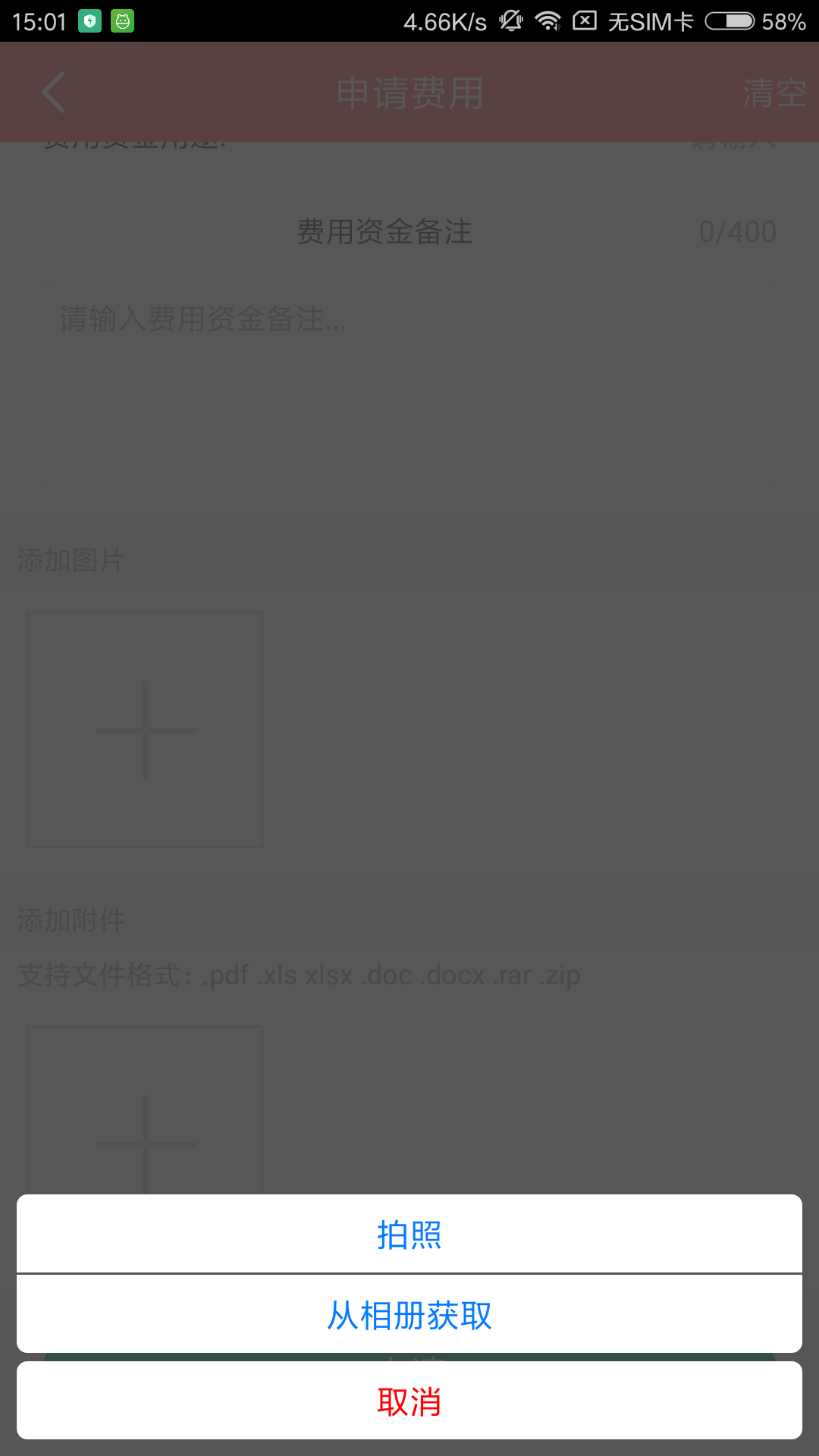
Task: Dismiss the sheet with 取消
Action: coord(409,1401)
